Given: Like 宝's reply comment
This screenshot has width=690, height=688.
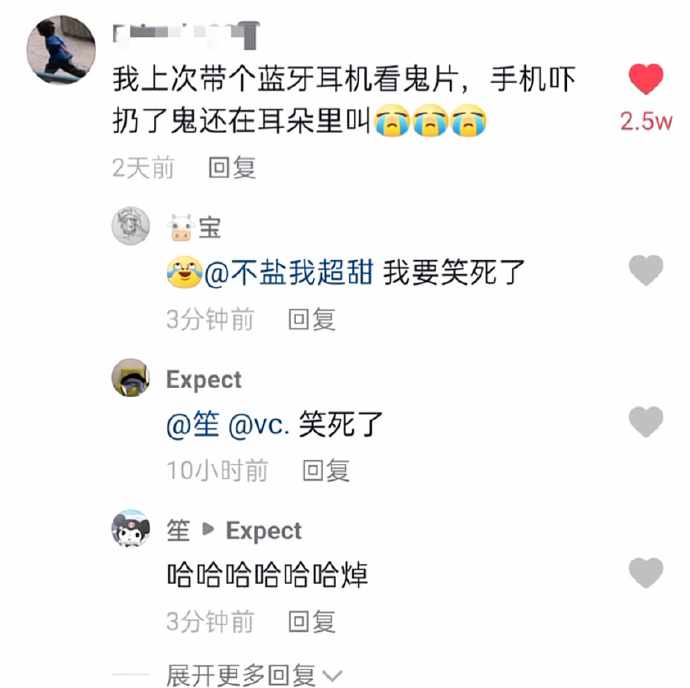Looking at the screenshot, I should (646, 270).
